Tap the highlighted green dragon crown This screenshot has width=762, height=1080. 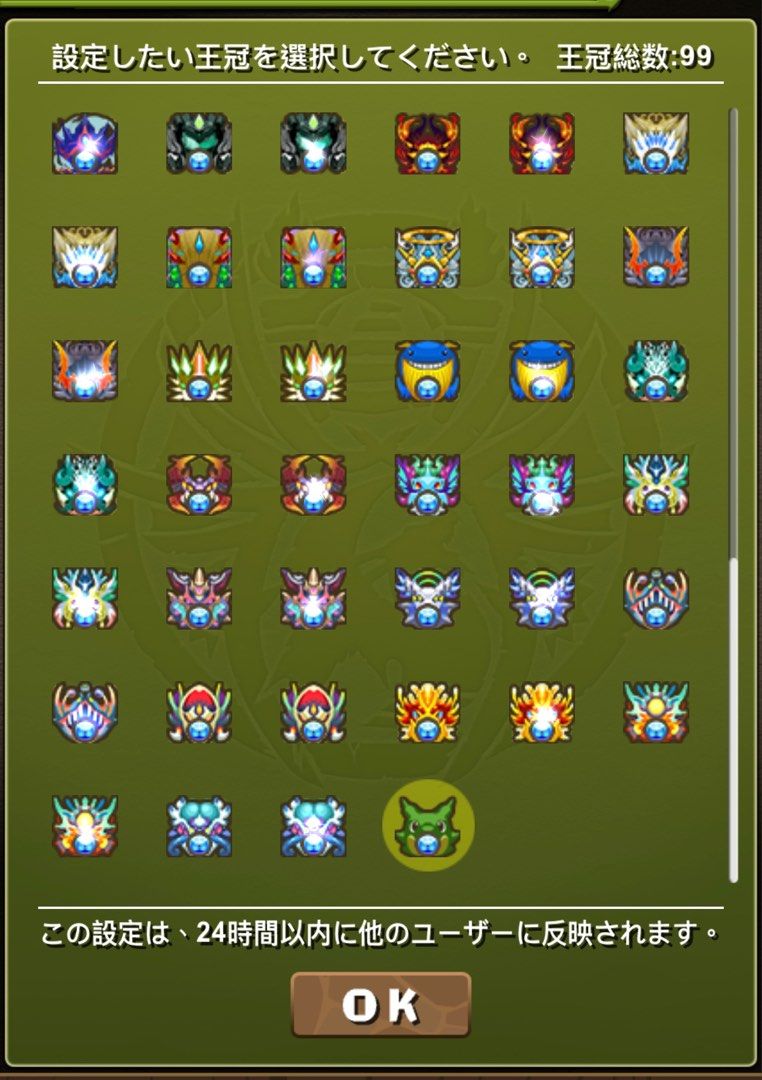click(x=429, y=825)
